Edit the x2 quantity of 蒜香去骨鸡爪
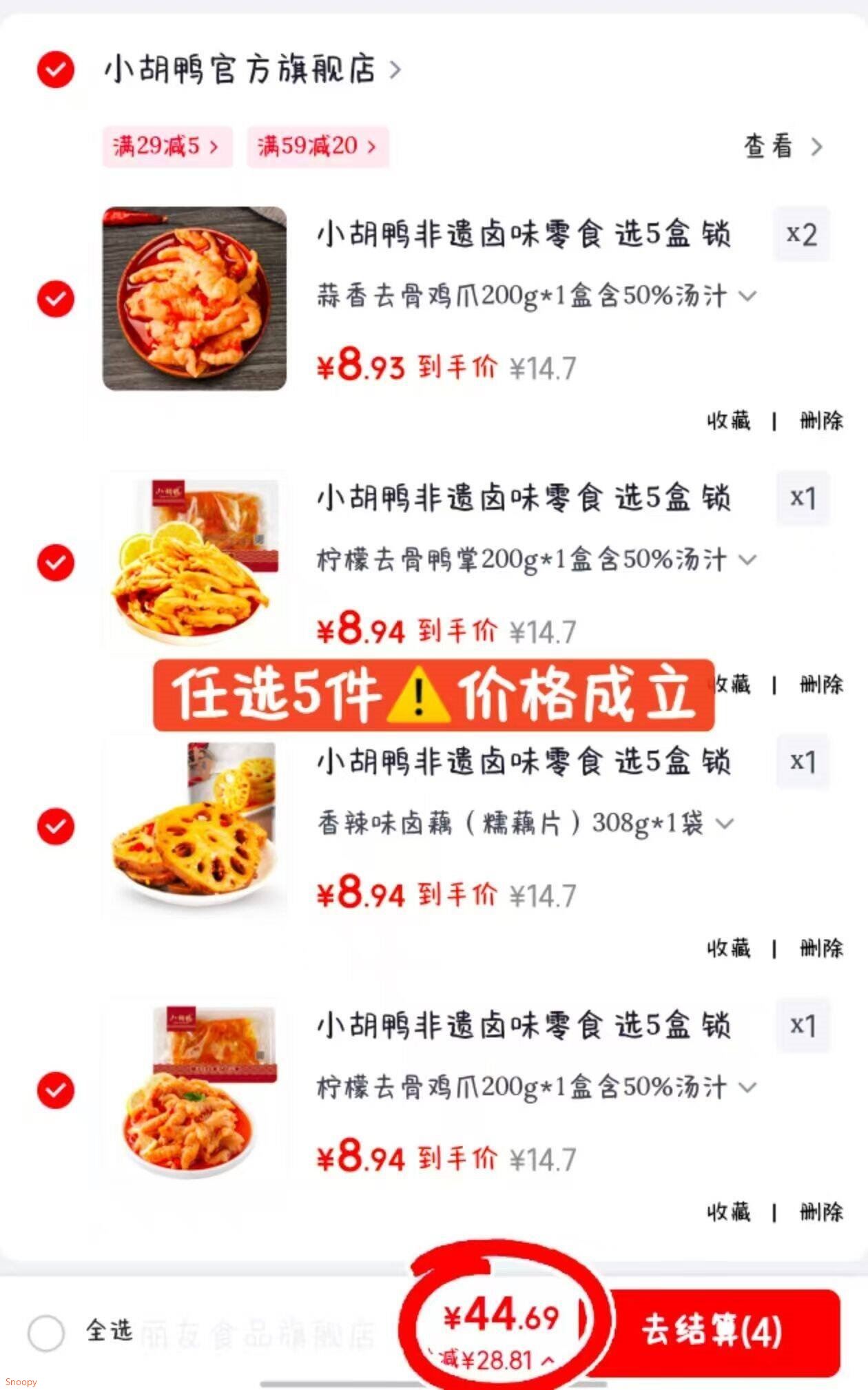The width and height of the screenshot is (868, 1390). [801, 235]
